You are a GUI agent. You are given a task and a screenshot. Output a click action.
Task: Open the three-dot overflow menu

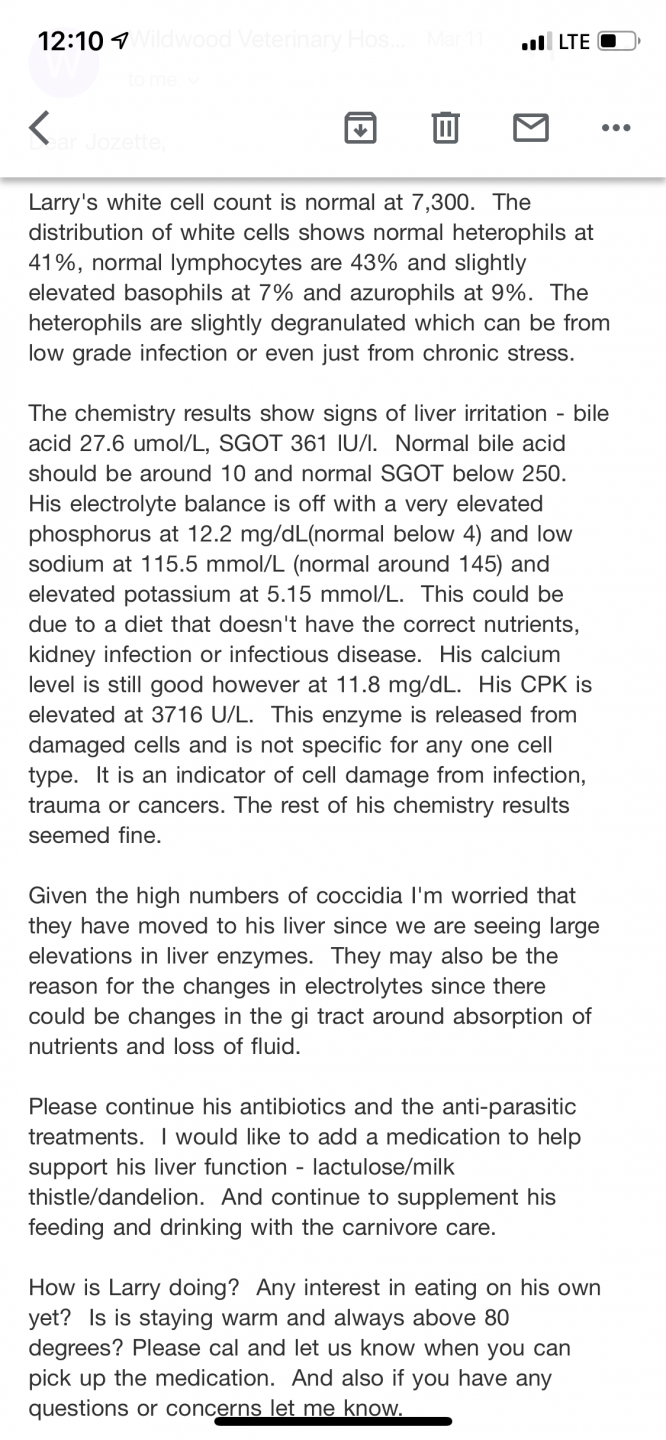617,128
